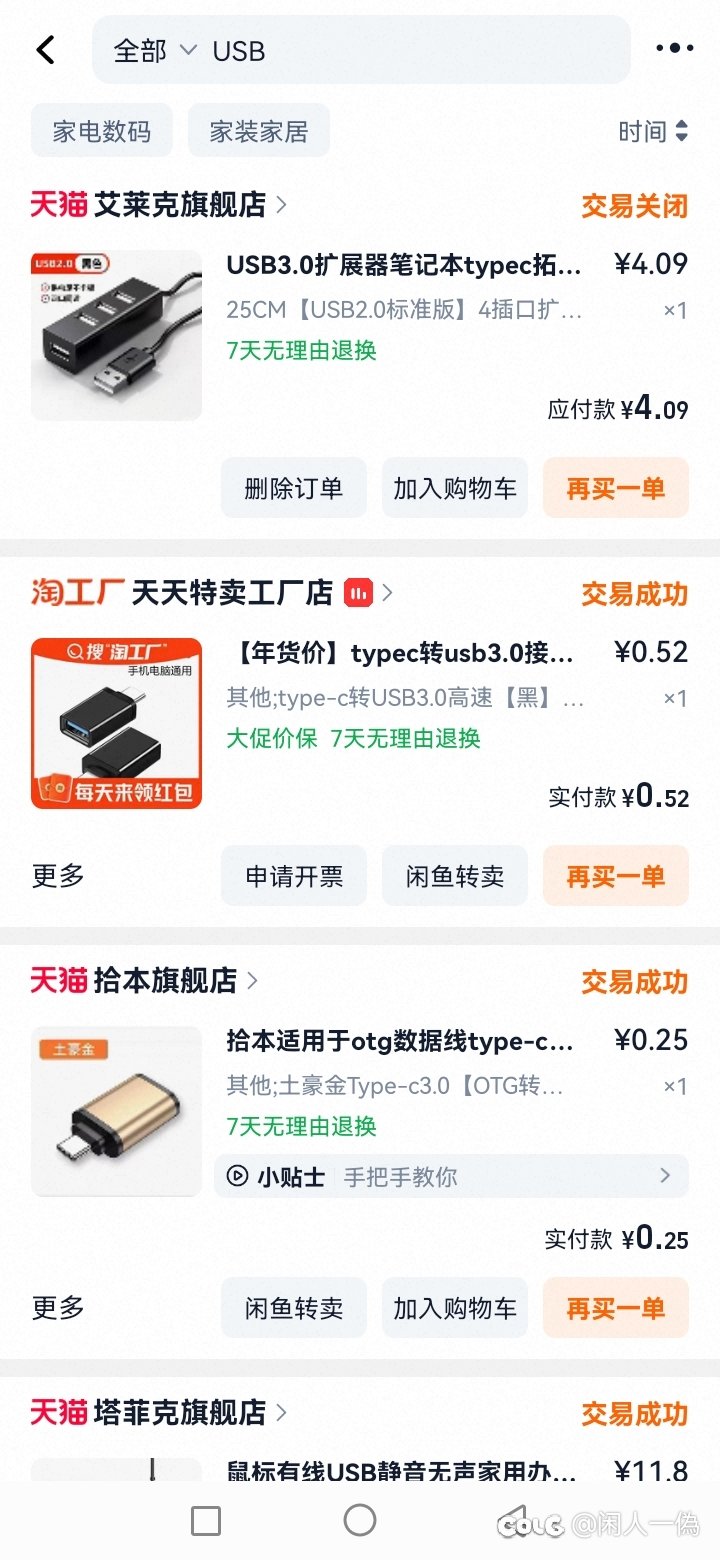Open the three-dot more options menu
Screen dimensions: 720x1560
[675, 48]
